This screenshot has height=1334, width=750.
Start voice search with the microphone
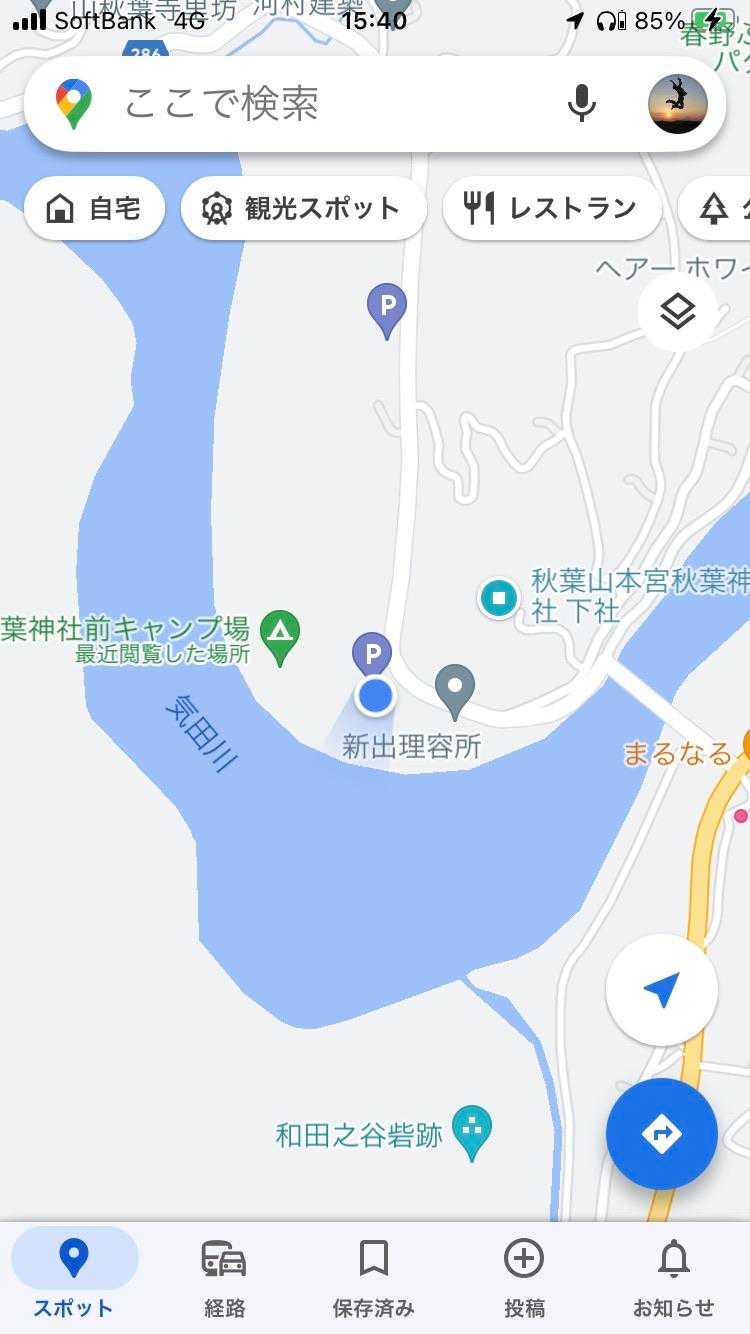tap(581, 104)
